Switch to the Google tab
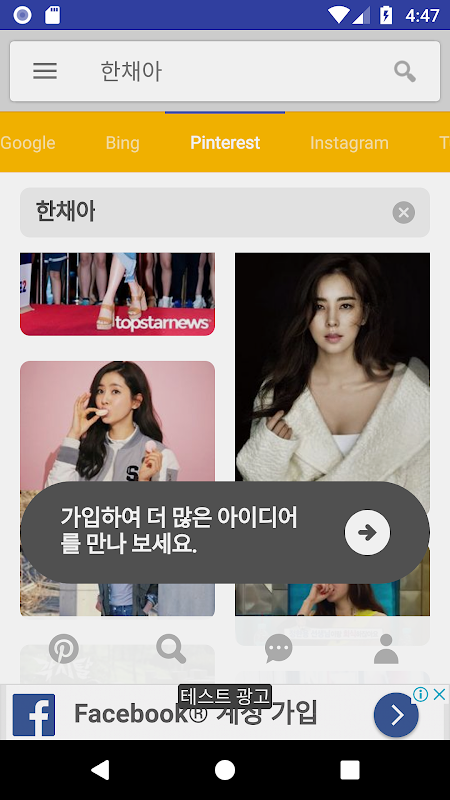The width and height of the screenshot is (450, 800). point(28,143)
